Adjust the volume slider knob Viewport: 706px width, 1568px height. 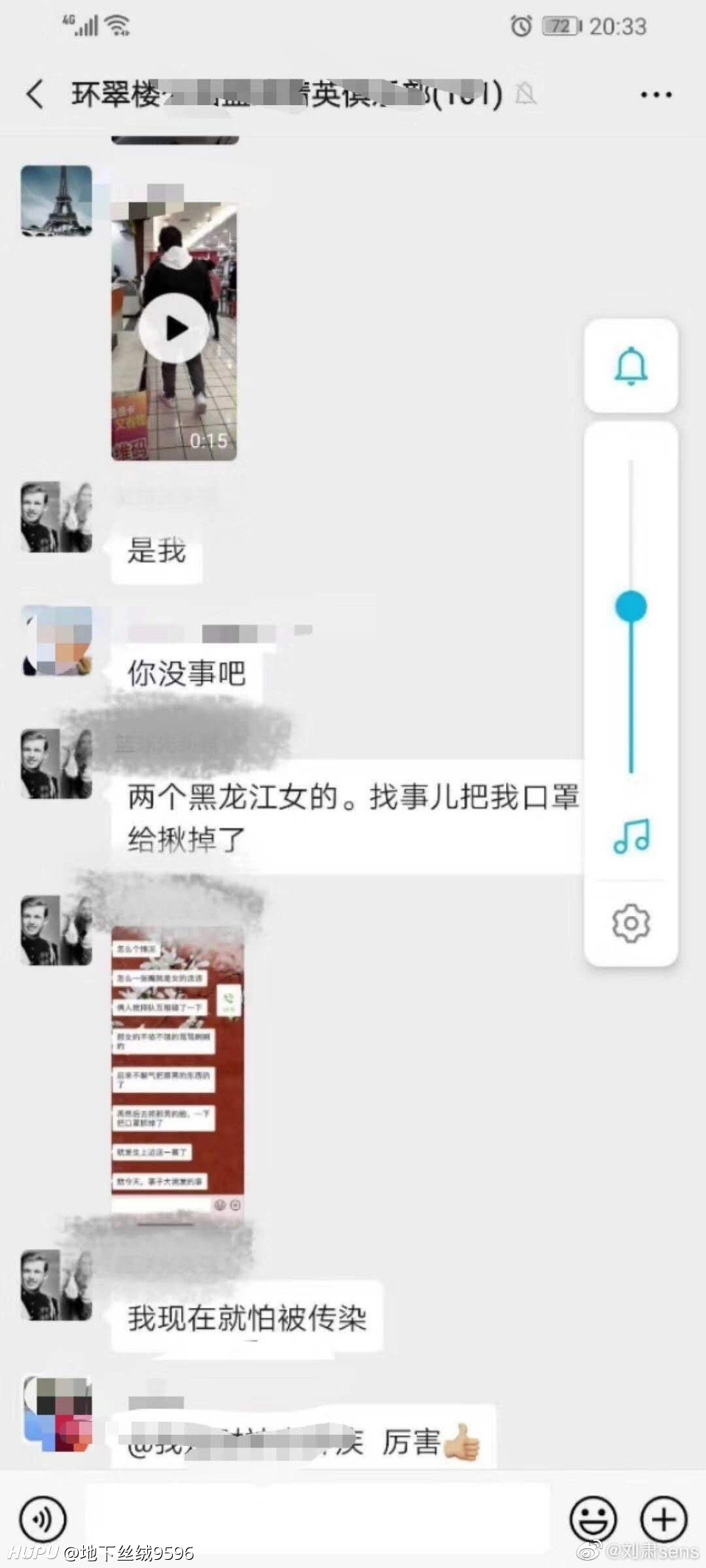click(631, 607)
